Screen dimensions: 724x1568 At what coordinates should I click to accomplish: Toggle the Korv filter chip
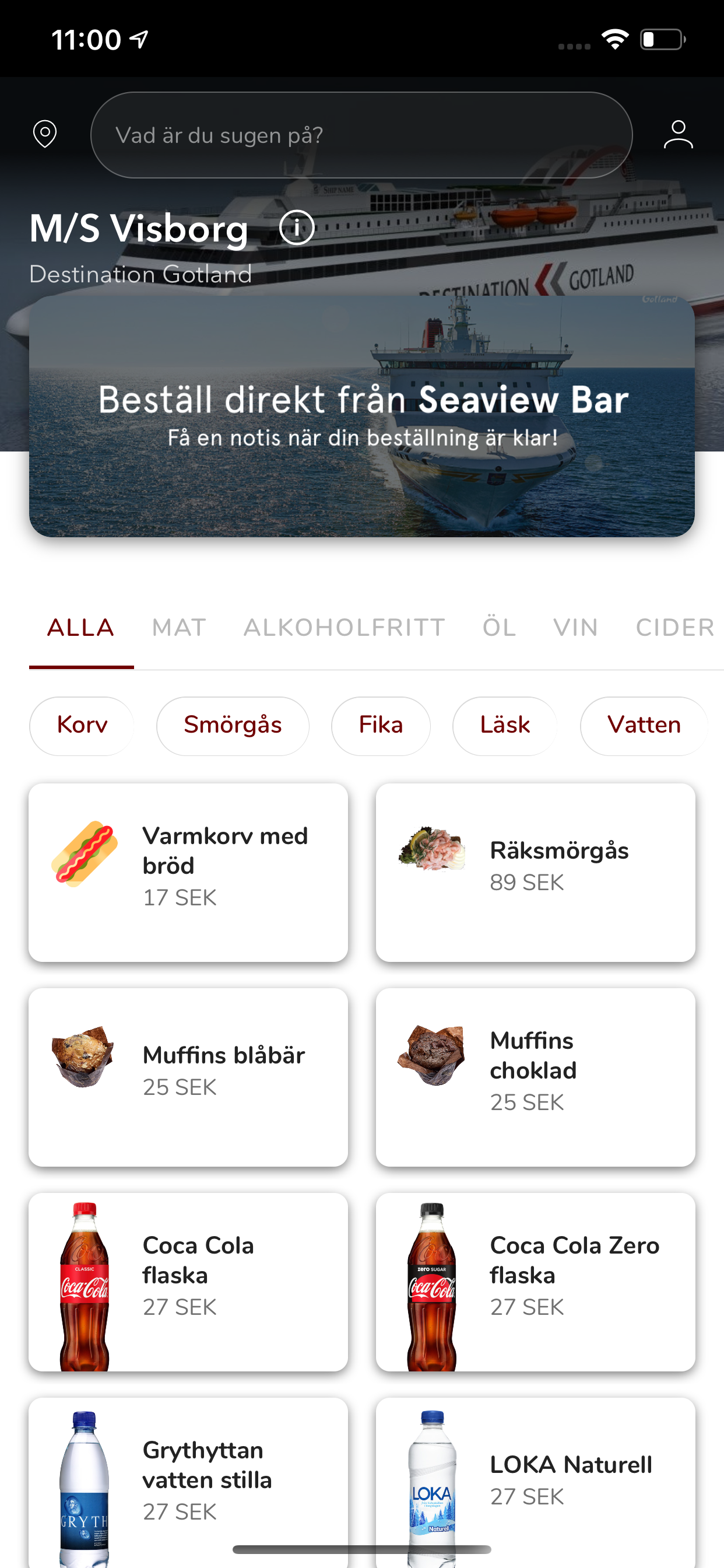[81, 725]
